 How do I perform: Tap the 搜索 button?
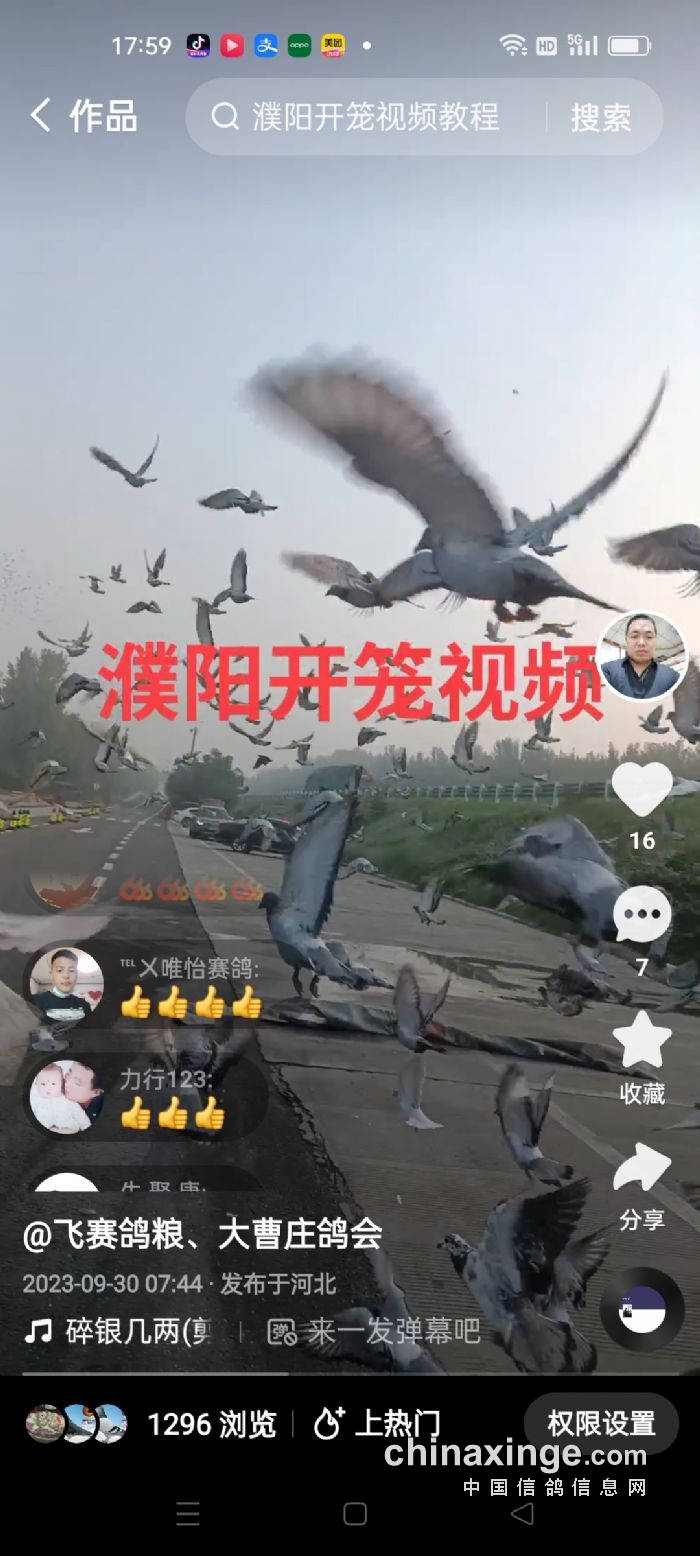601,117
